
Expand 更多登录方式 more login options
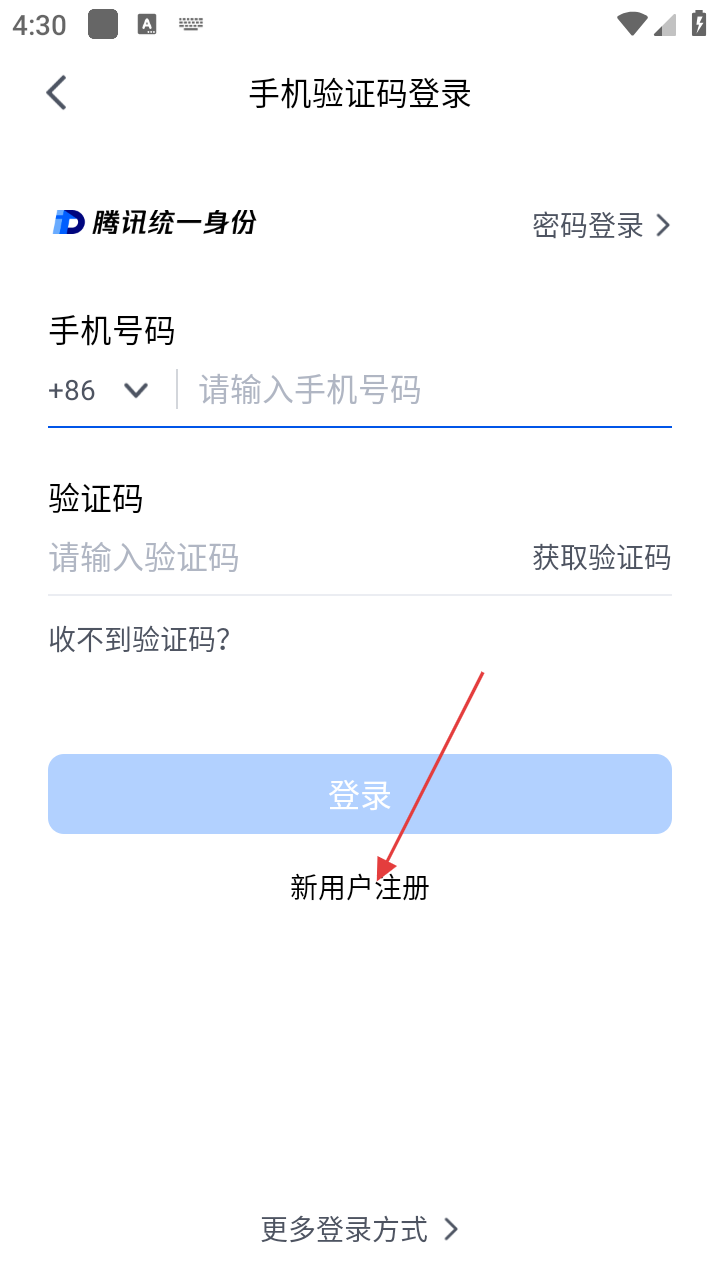coord(360,1229)
